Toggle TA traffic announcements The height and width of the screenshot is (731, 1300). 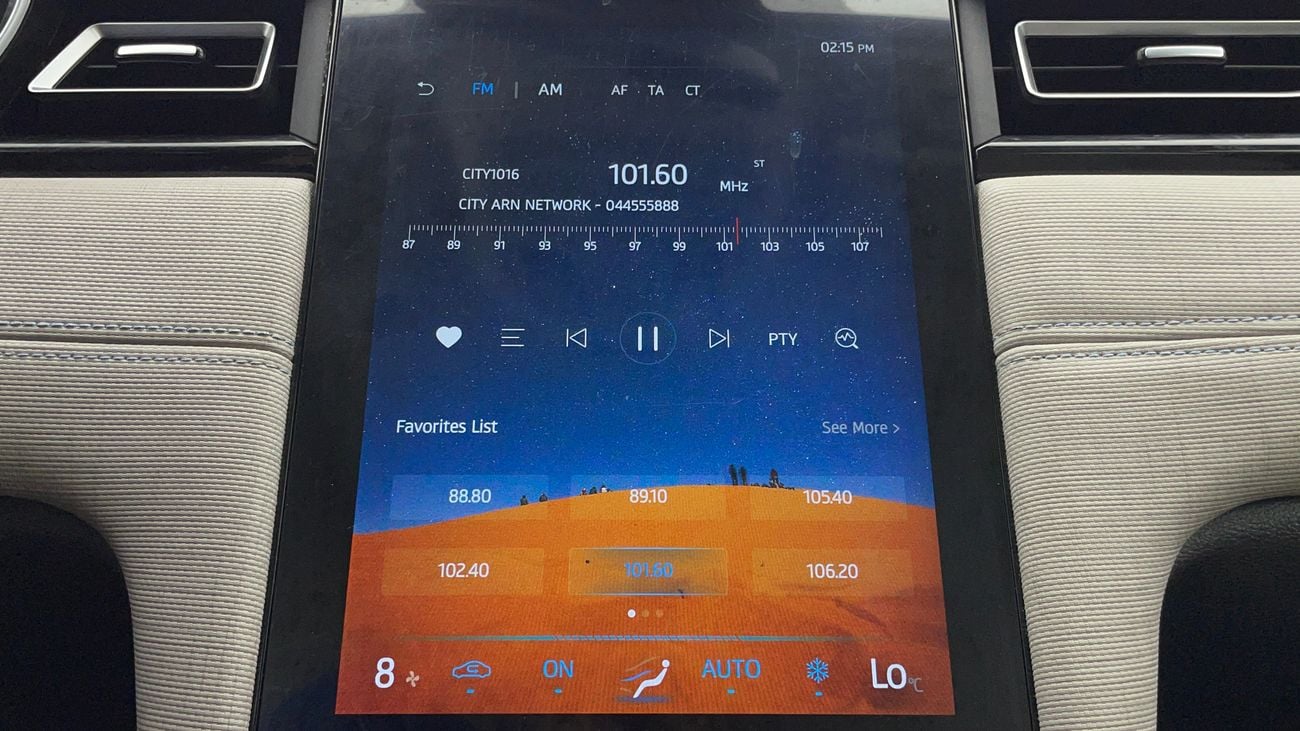tap(655, 90)
